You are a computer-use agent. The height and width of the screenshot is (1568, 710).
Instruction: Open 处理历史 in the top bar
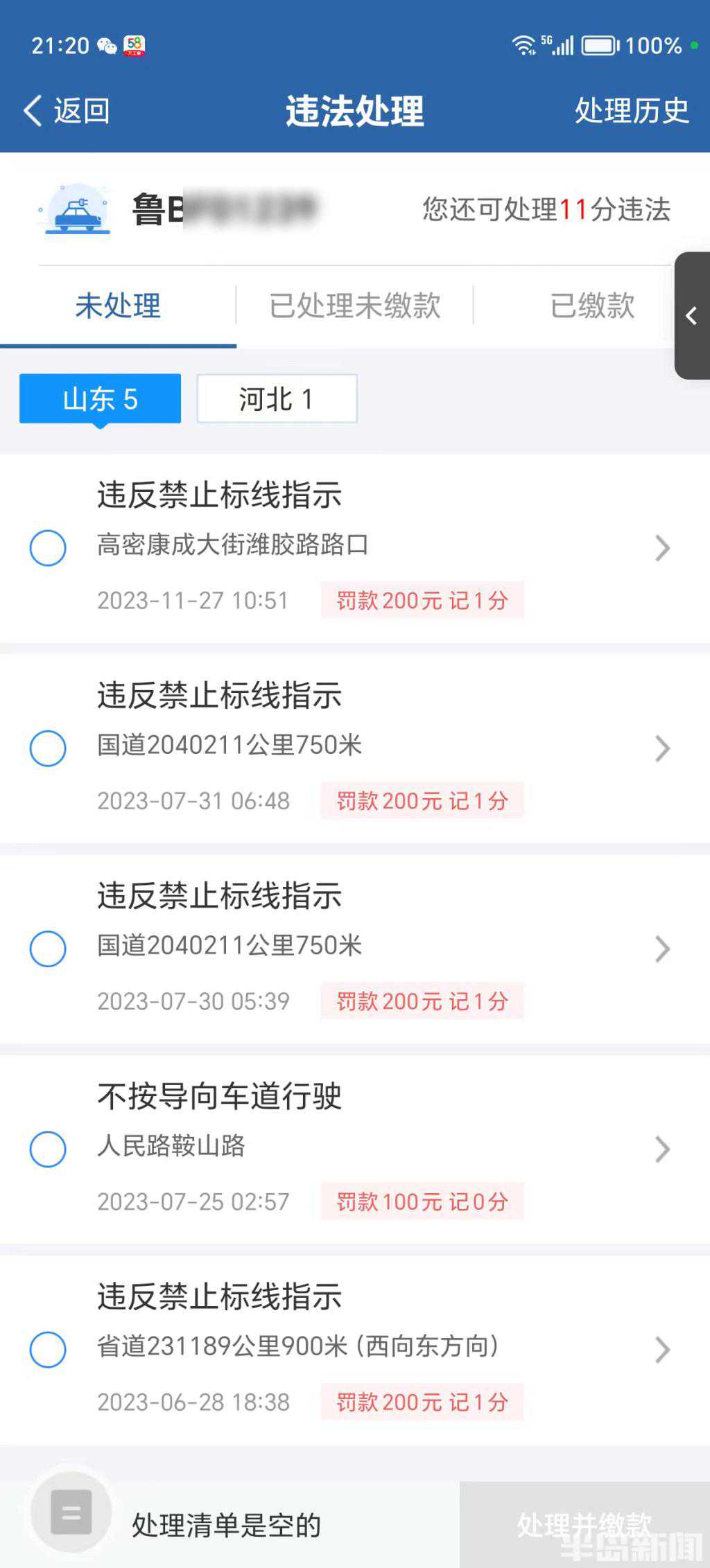(631, 111)
